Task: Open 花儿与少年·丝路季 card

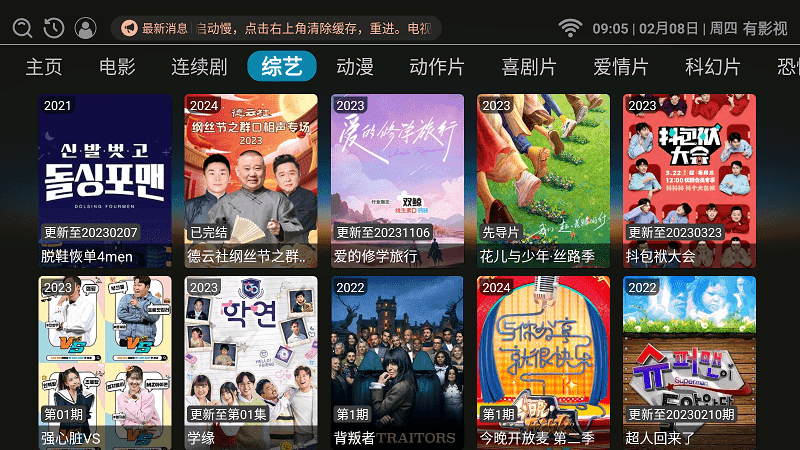Action: coord(543,180)
